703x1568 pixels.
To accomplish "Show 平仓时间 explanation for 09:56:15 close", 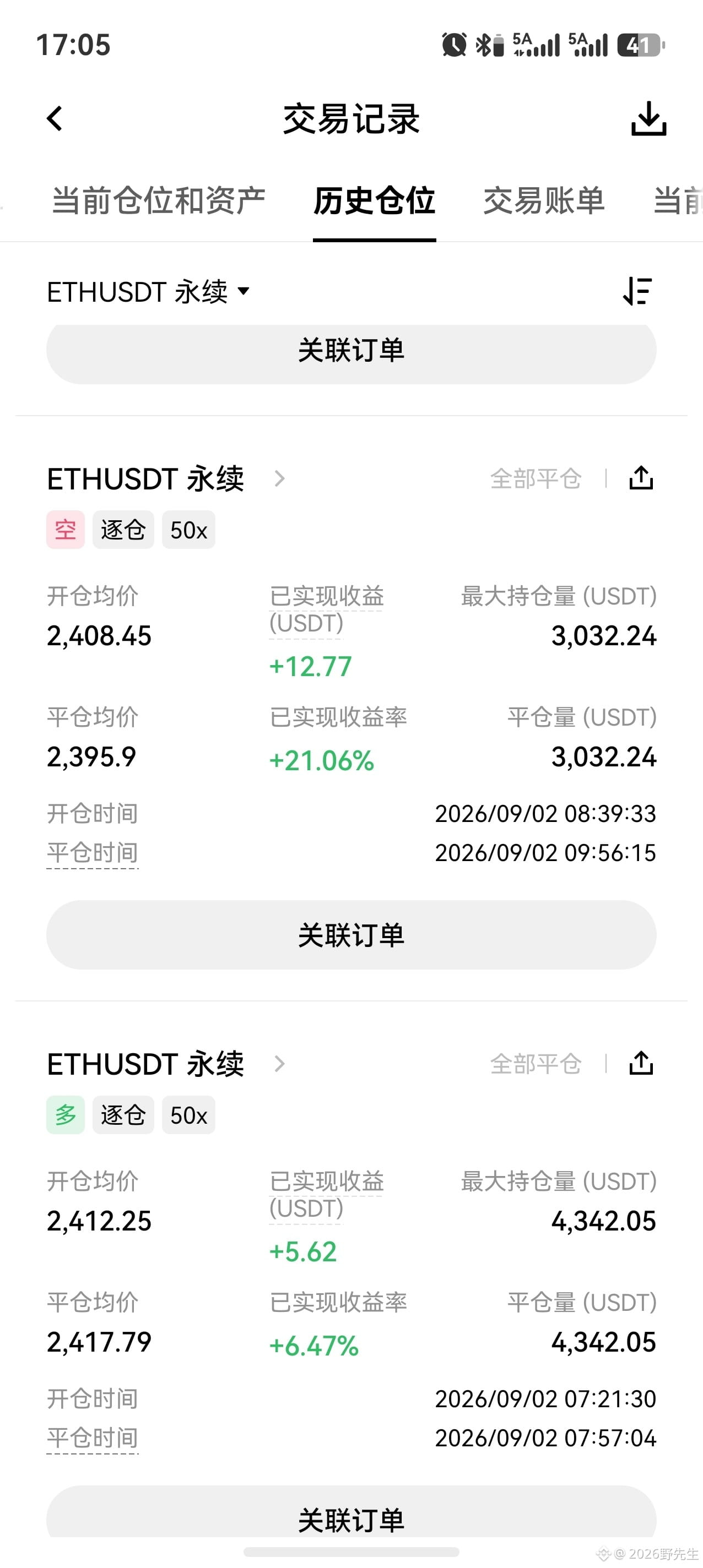I will (x=93, y=853).
